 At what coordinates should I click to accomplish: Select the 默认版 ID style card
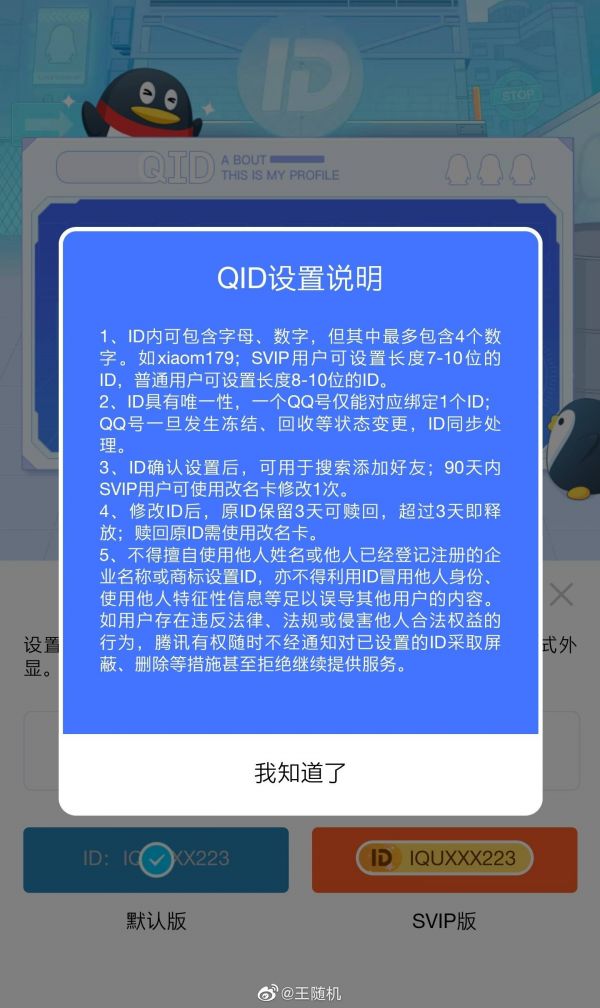click(156, 859)
